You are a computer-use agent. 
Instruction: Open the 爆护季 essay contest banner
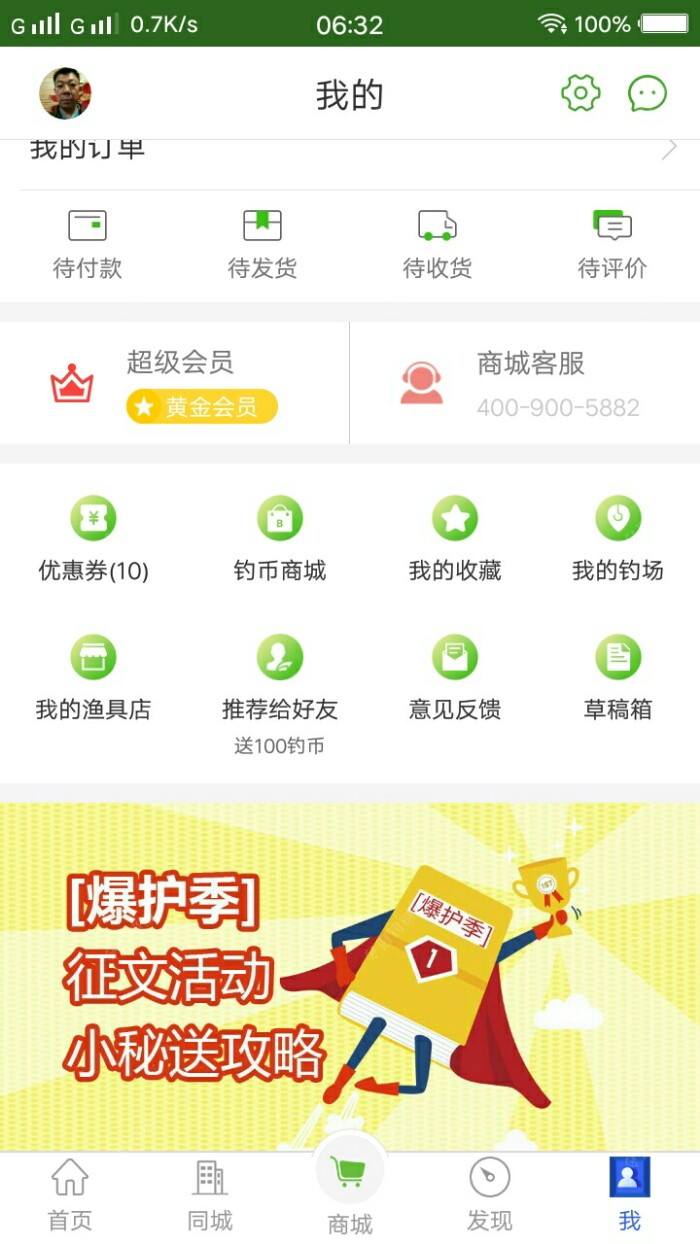(350, 975)
